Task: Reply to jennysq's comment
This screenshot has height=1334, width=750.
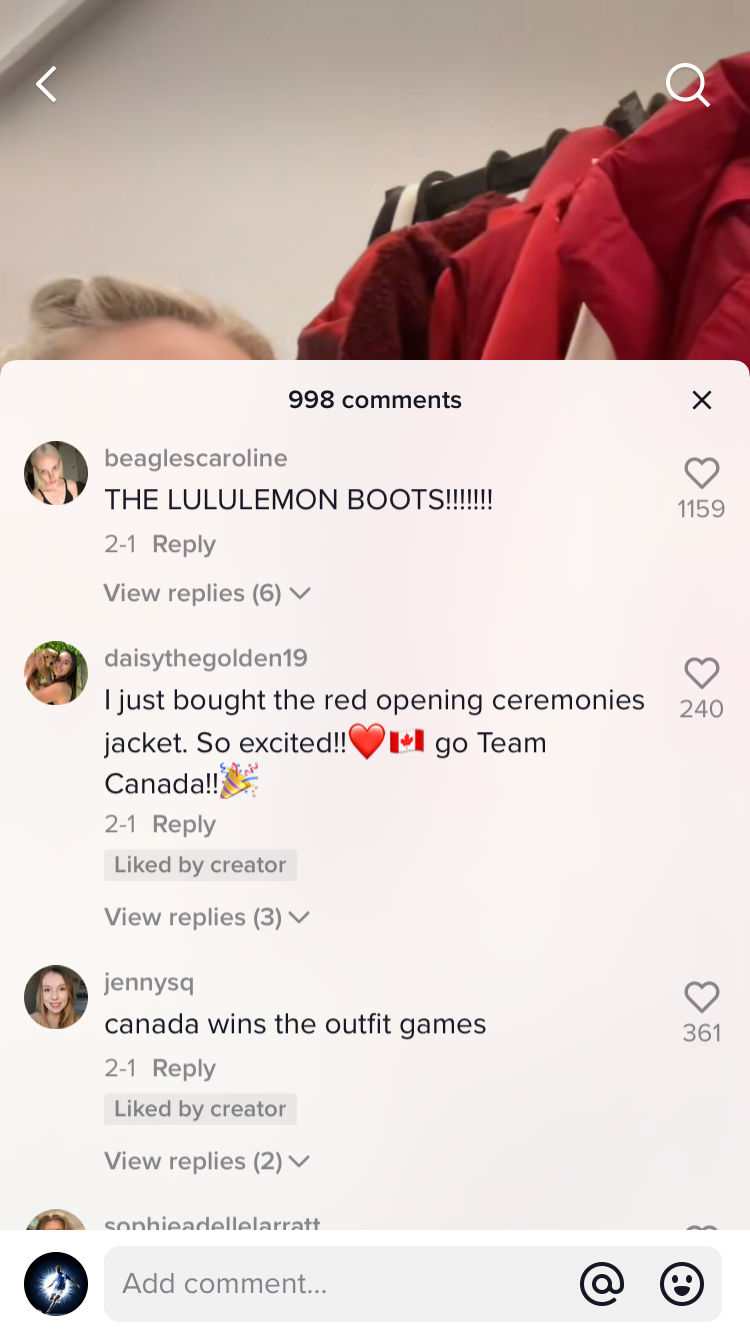Action: coord(183,1068)
